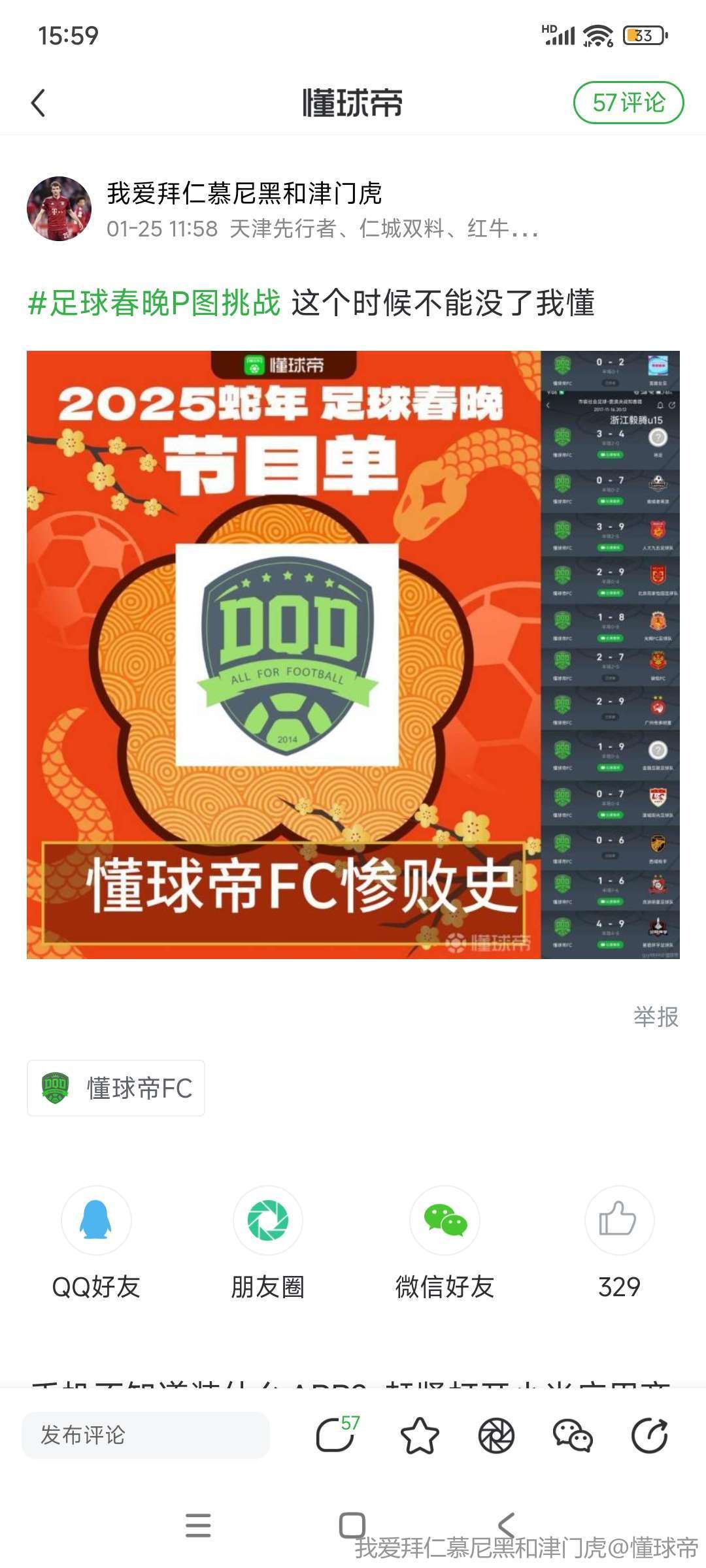Screen dimensions: 706x1568
Task: Tap the 发布评论 comment field
Action: pyautogui.click(x=145, y=1435)
